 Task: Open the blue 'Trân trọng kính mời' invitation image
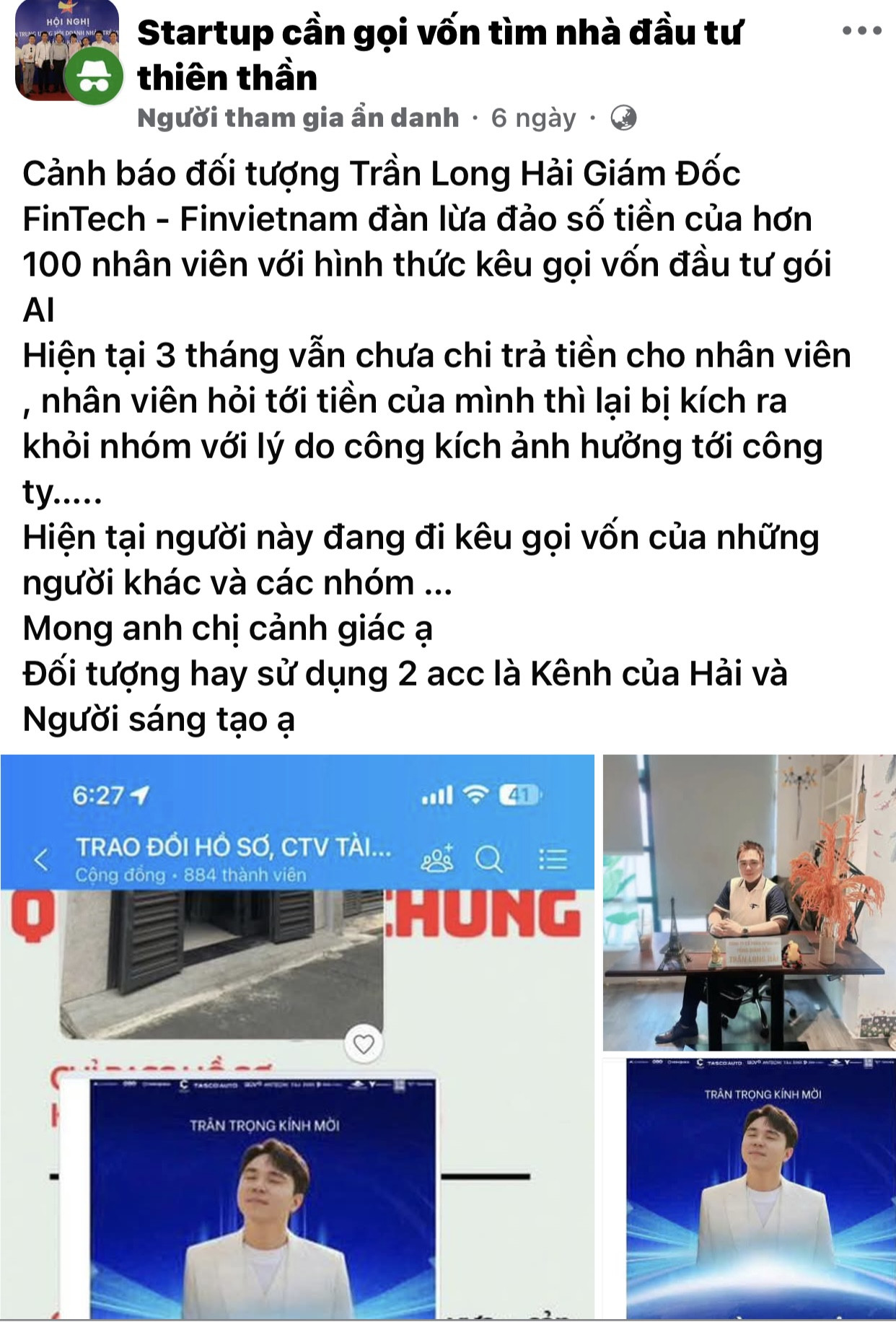[x=749, y=1189]
